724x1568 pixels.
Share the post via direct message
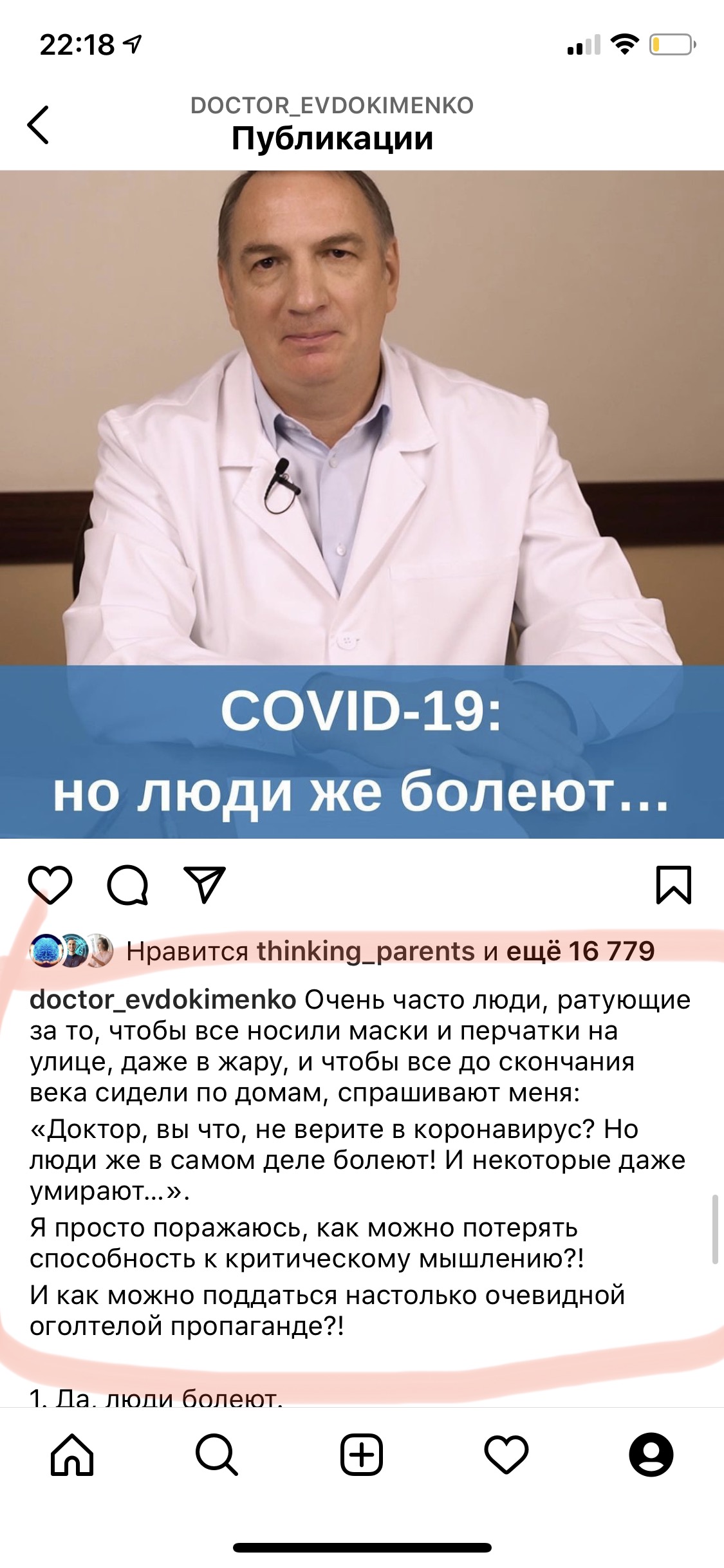[205, 884]
